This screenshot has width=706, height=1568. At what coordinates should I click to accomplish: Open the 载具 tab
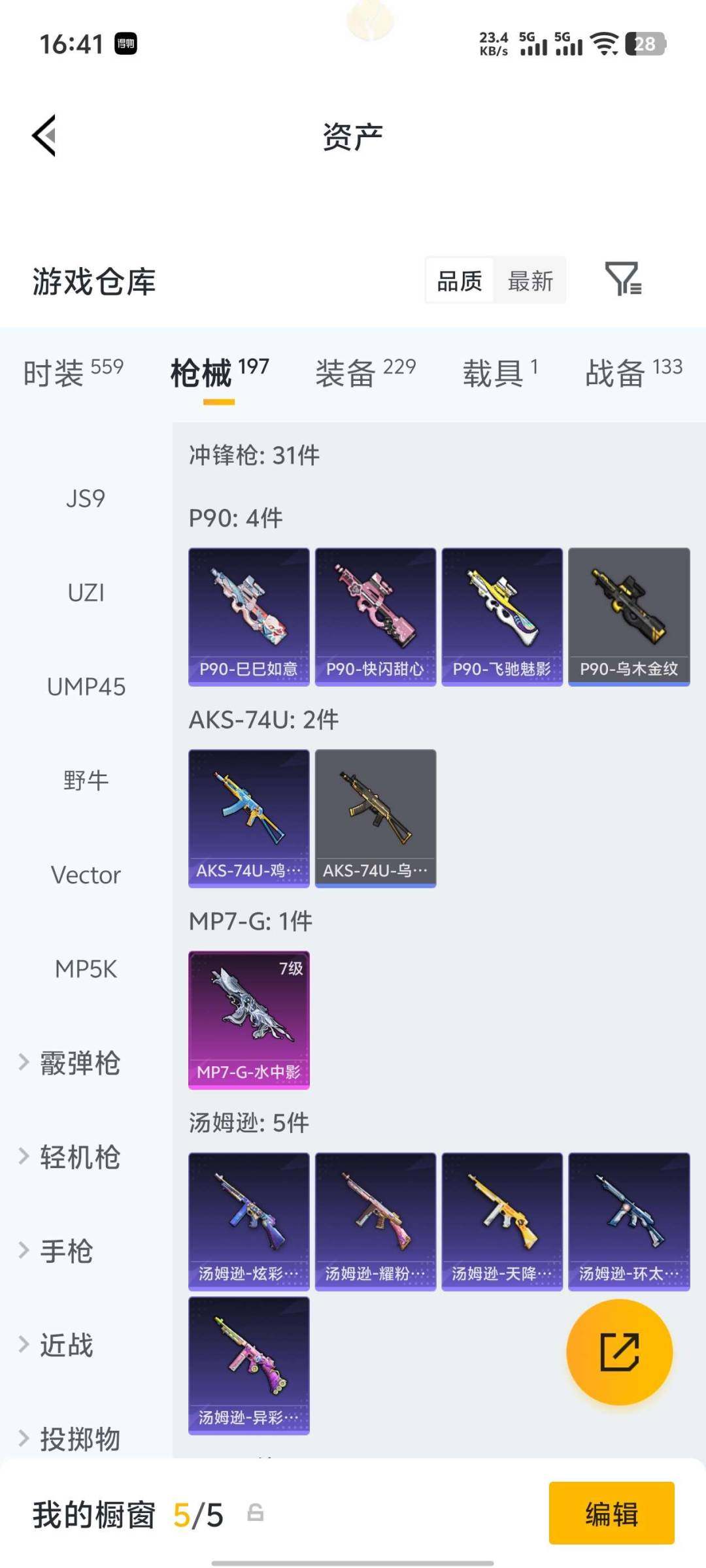[x=500, y=373]
